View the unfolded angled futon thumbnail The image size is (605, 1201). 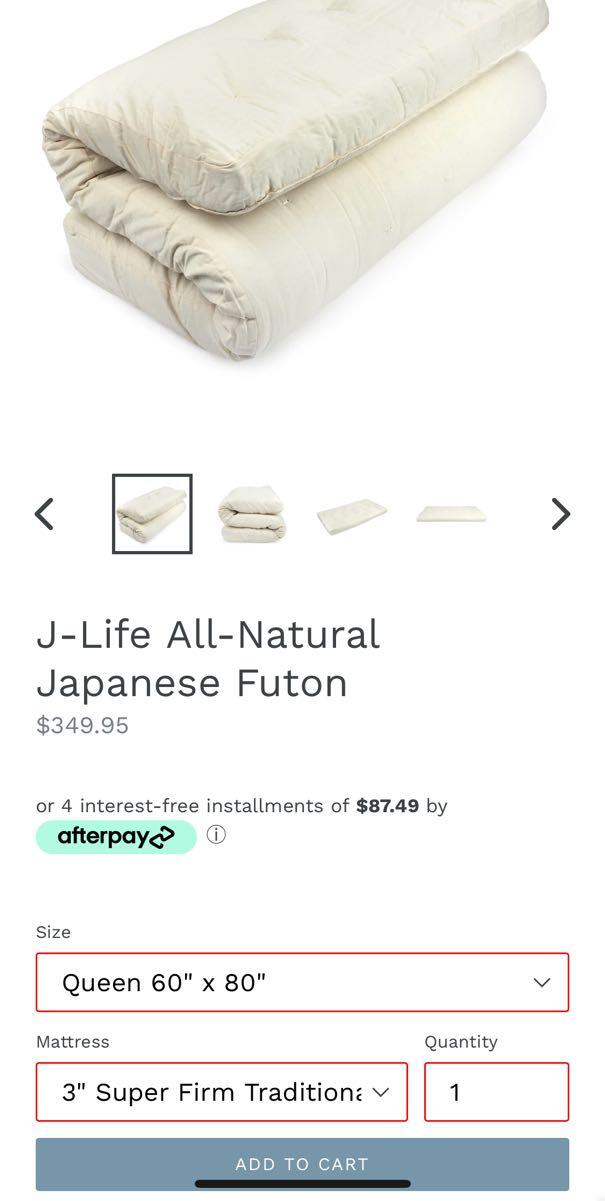(x=351, y=516)
